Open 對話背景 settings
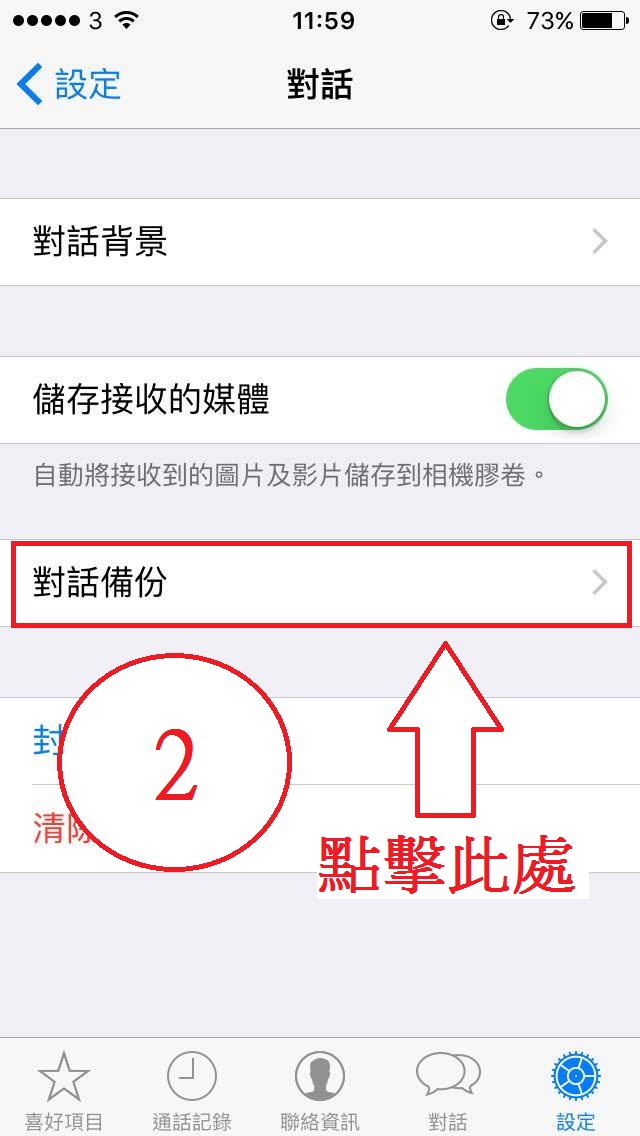The height and width of the screenshot is (1136, 640). coord(320,242)
